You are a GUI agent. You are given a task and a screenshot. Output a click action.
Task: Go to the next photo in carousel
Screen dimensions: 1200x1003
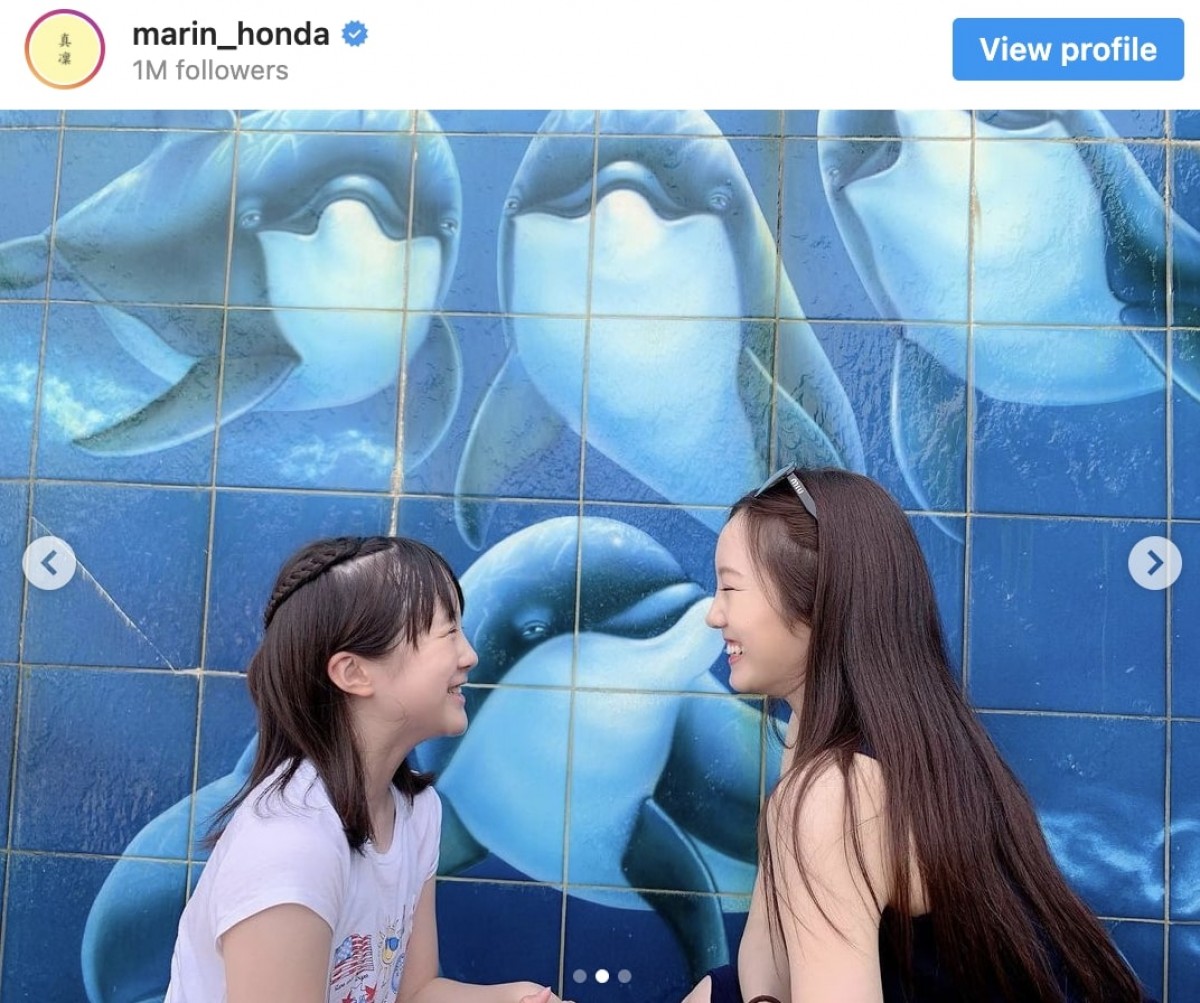[1154, 563]
